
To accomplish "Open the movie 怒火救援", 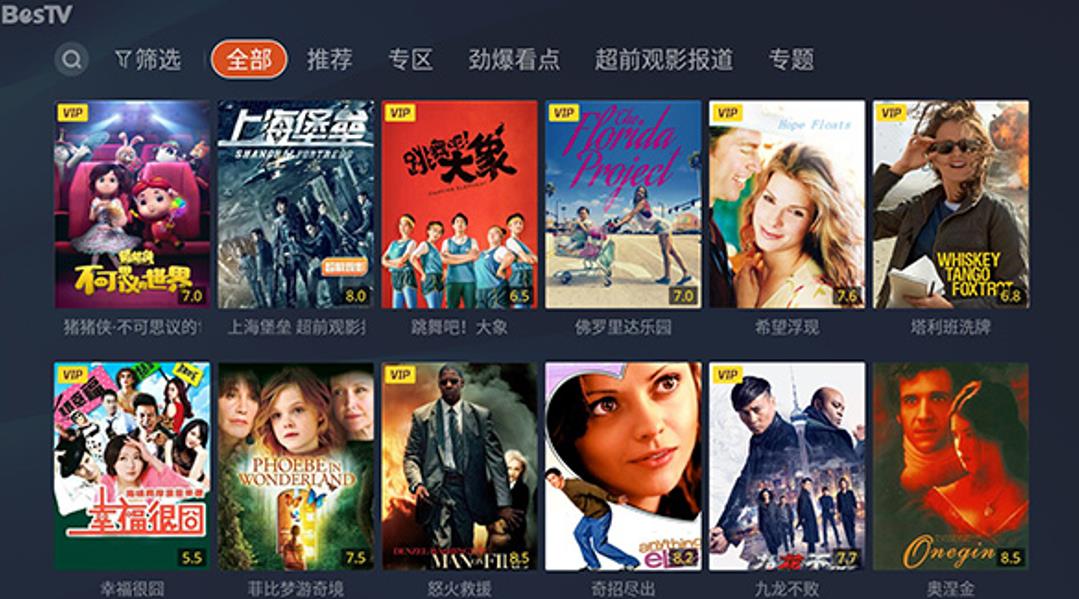I will pyautogui.click(x=459, y=466).
